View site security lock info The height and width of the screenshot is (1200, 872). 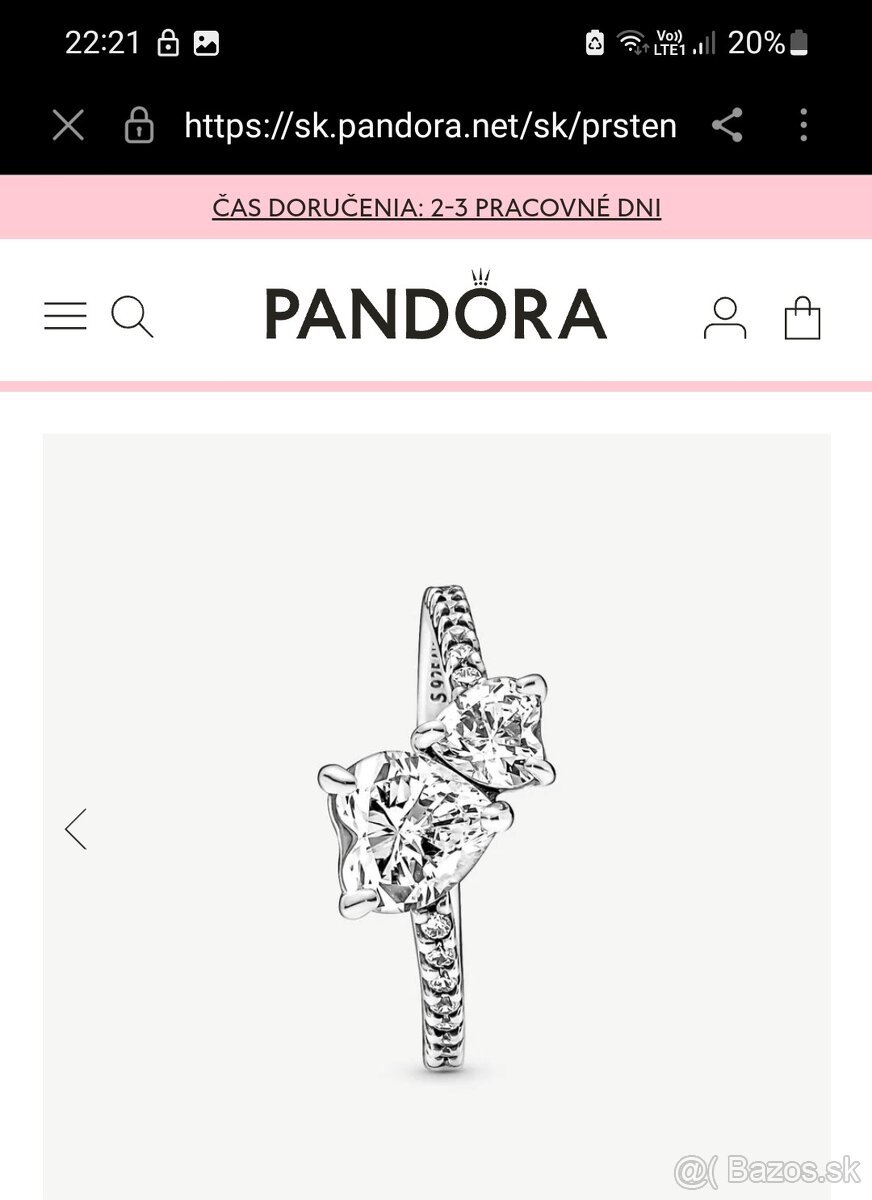click(139, 126)
